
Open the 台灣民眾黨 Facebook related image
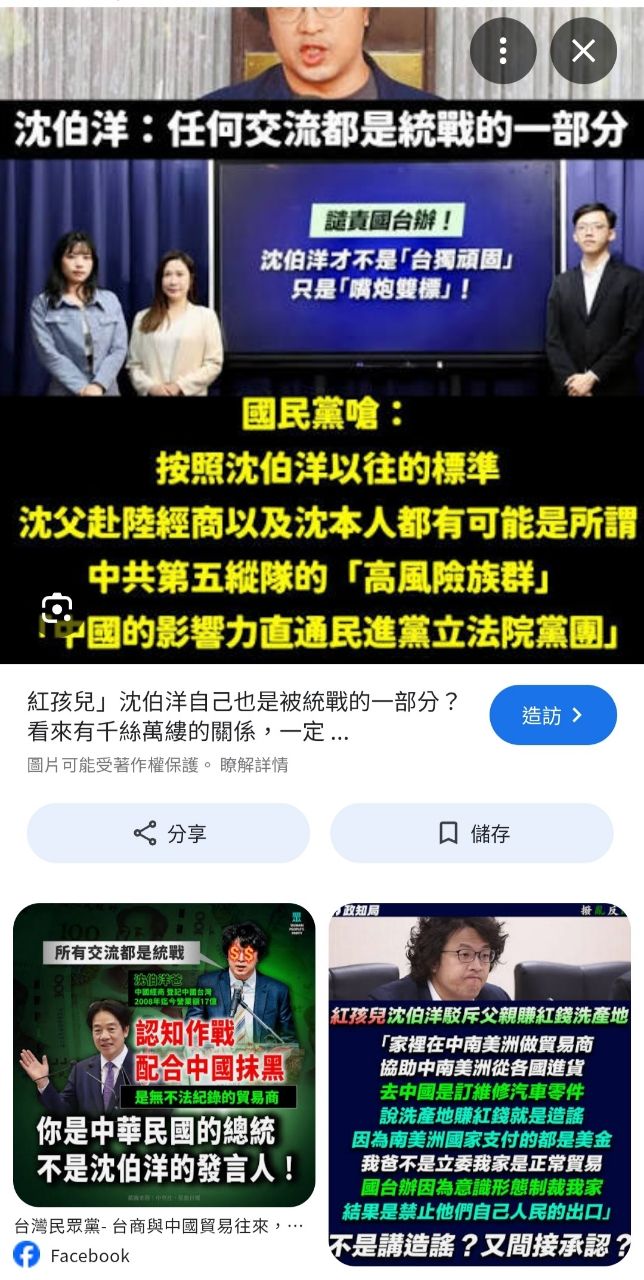[164, 1055]
